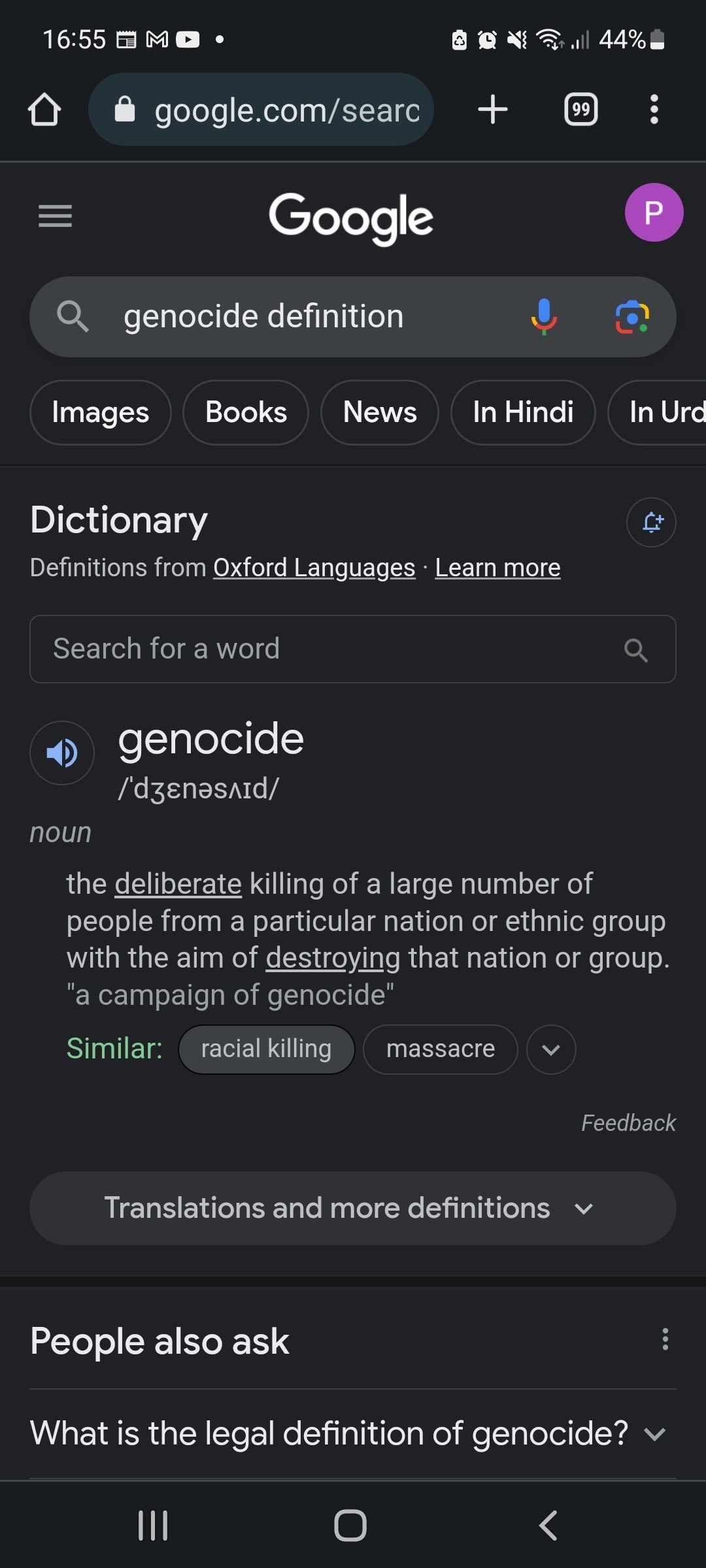Start voice search with the microphone

544,317
